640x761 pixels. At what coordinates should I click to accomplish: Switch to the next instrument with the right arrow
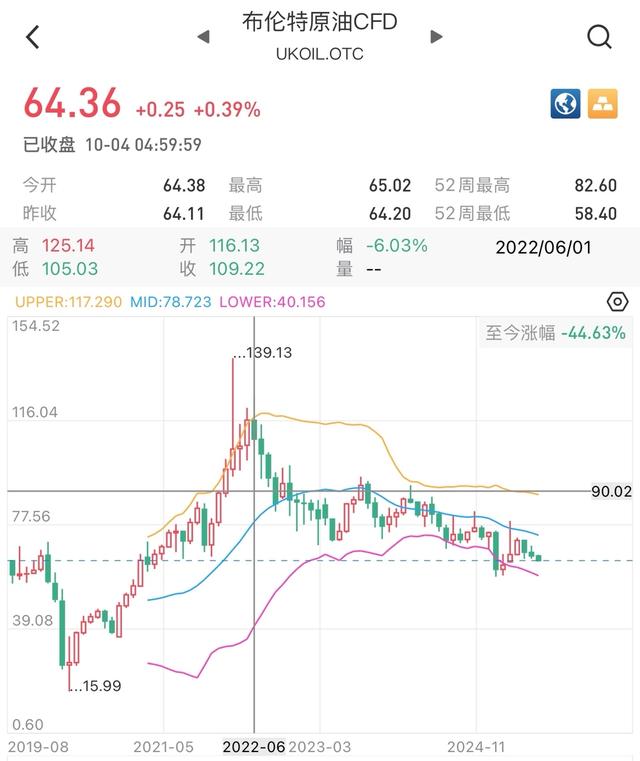436,37
